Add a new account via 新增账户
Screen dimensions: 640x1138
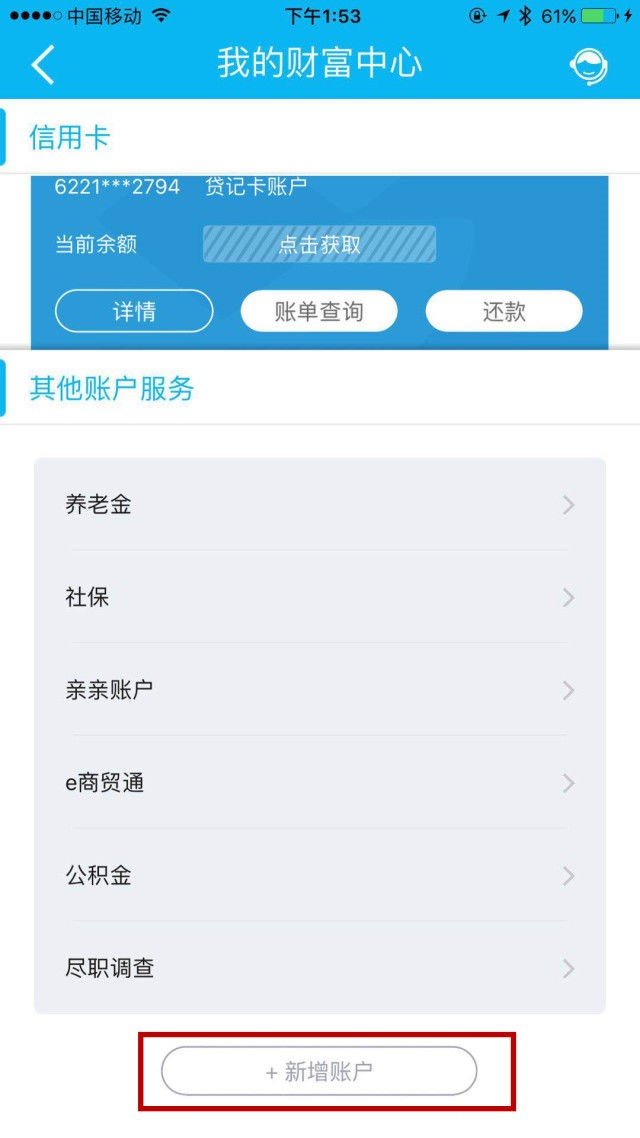click(319, 1071)
